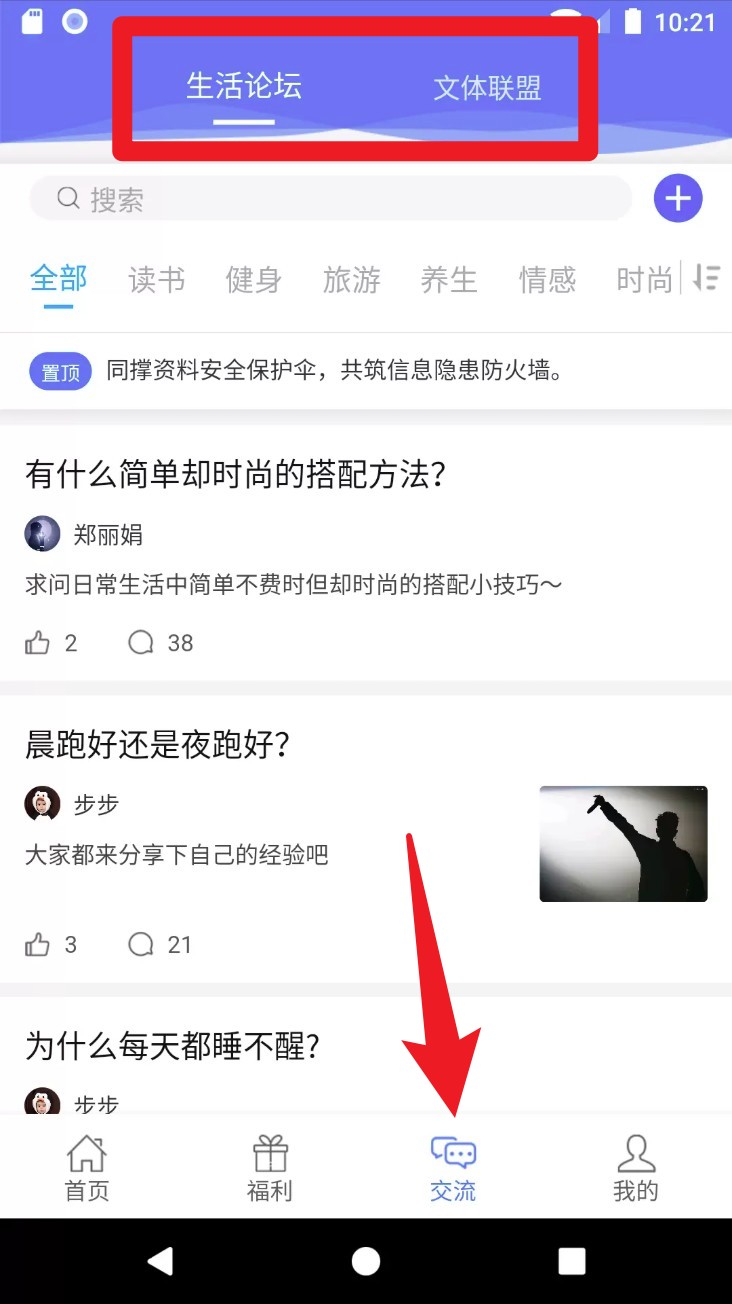Open post 有什么简单却时尚的搭配方法
732x1304 pixels.
[235, 475]
